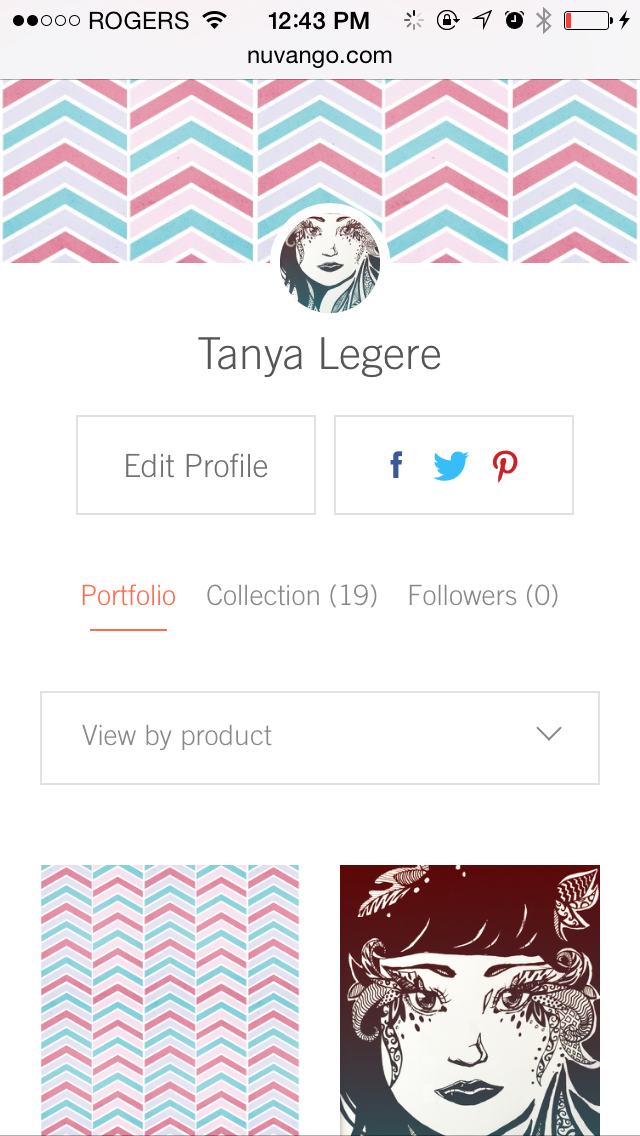Image resolution: width=640 pixels, height=1136 pixels.
Task: Expand the View by product dropdown
Action: coord(320,737)
